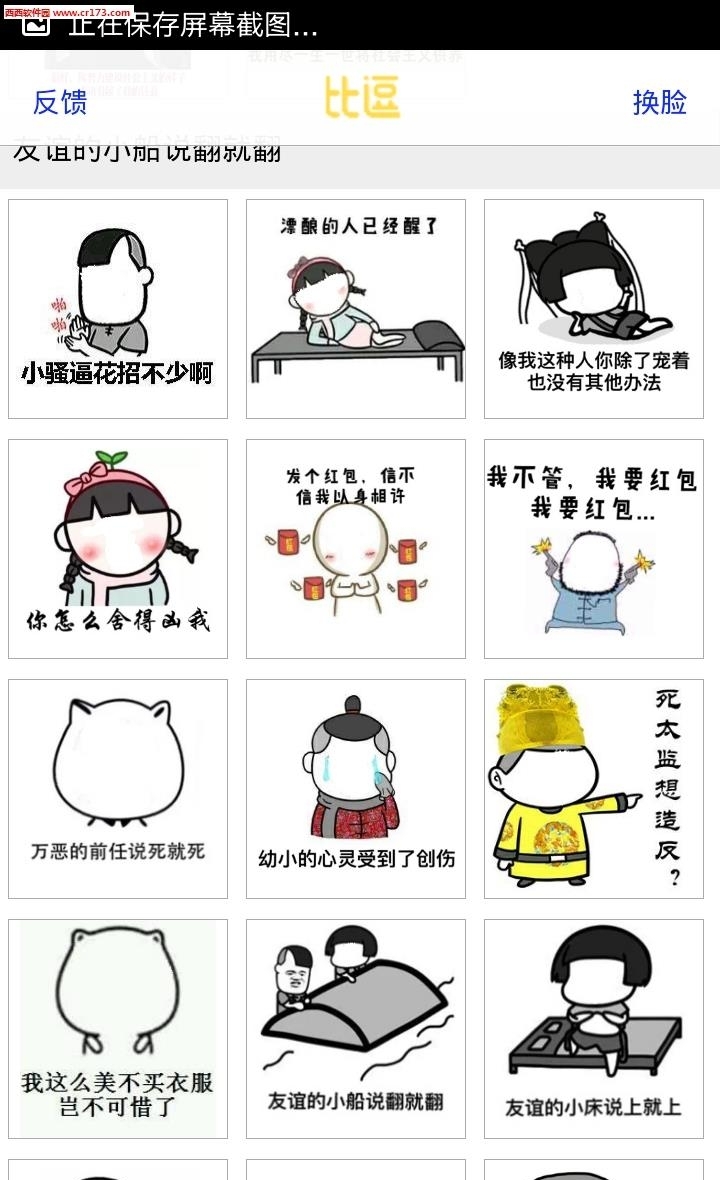Select the 发个红包 信不信我以身相许 meme
The width and height of the screenshot is (720, 1180).
356,549
